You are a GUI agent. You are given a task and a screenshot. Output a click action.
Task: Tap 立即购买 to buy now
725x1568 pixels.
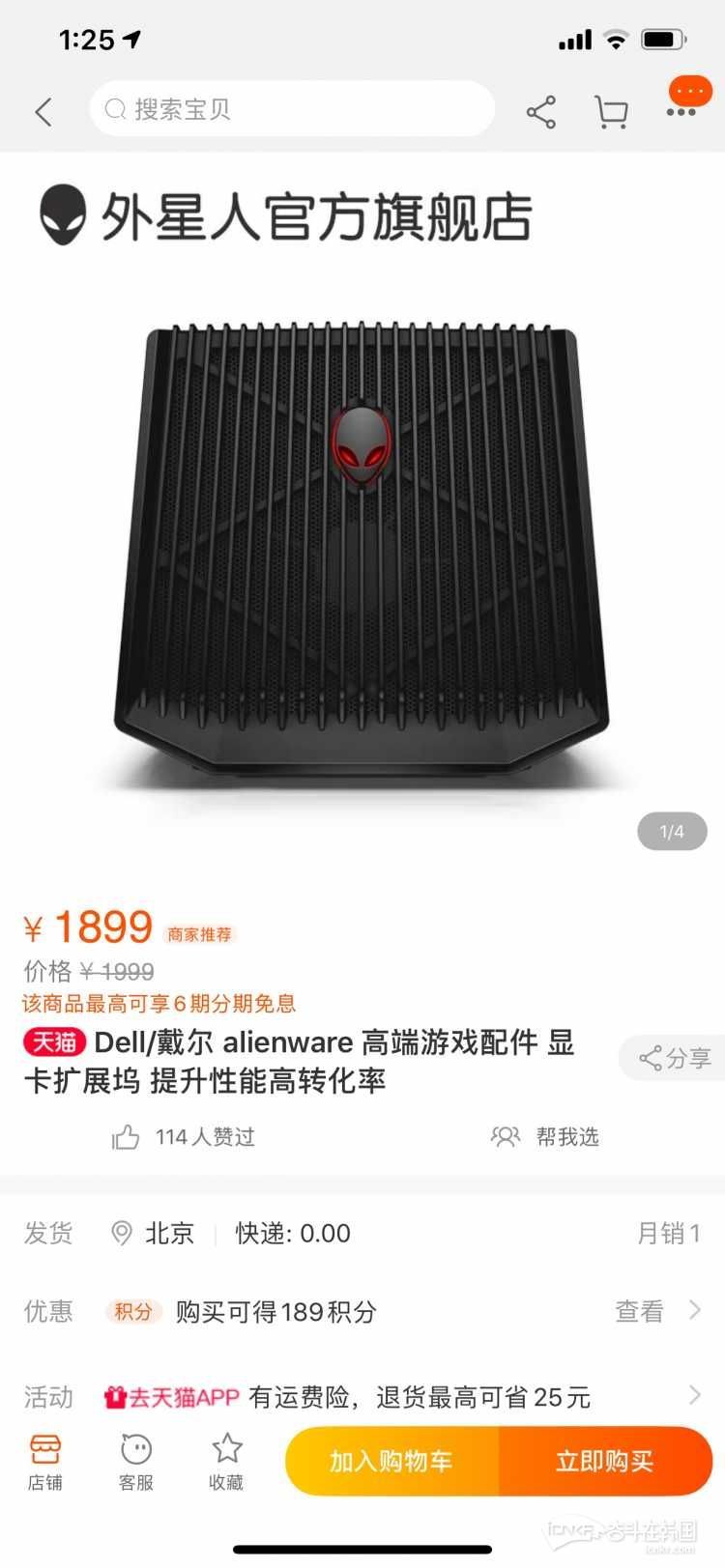[605, 1461]
